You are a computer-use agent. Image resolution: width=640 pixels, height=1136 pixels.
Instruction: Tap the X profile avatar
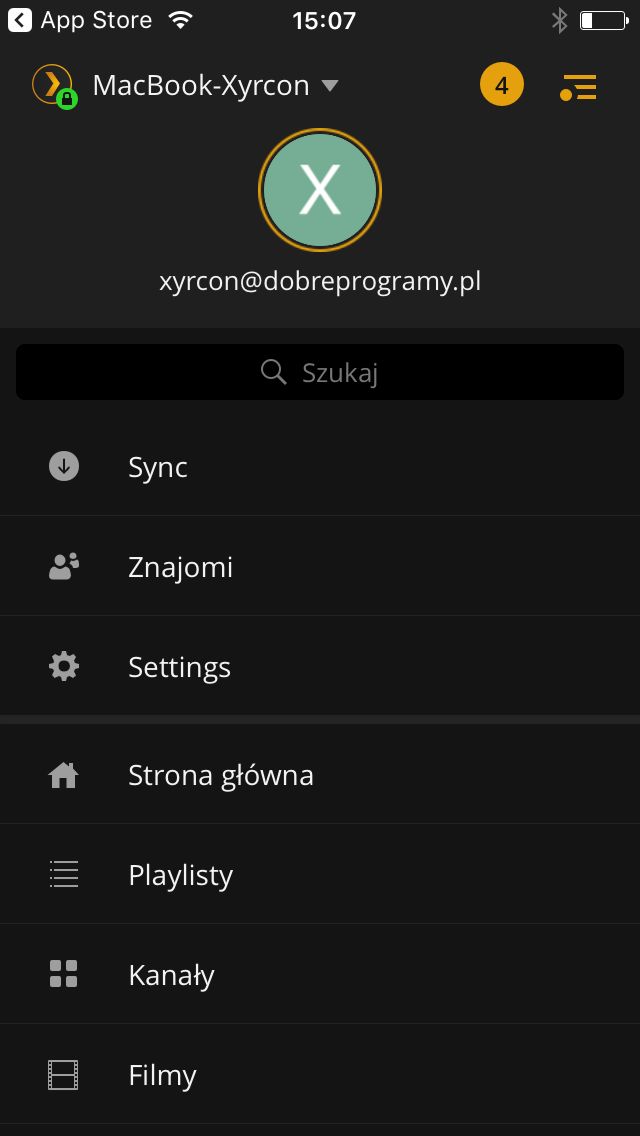pos(320,190)
